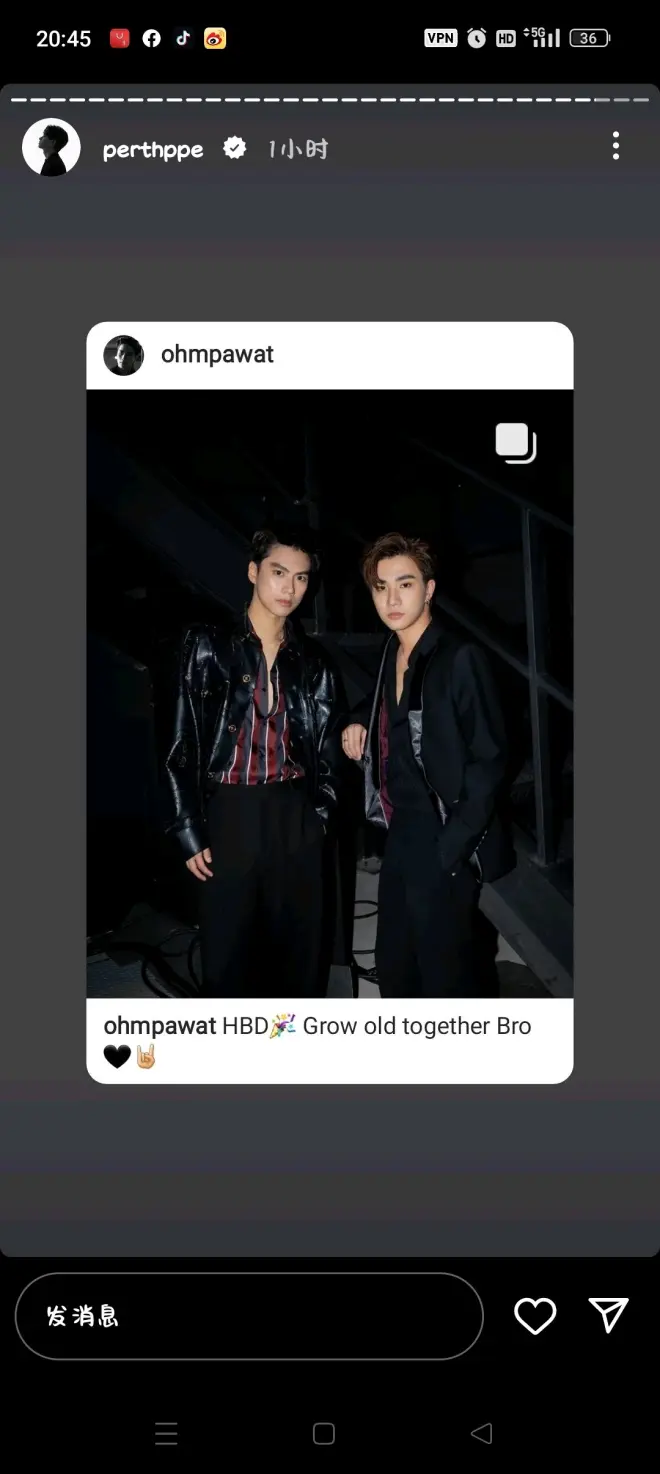
Task: Share this story via paper plane
Action: 608,1316
